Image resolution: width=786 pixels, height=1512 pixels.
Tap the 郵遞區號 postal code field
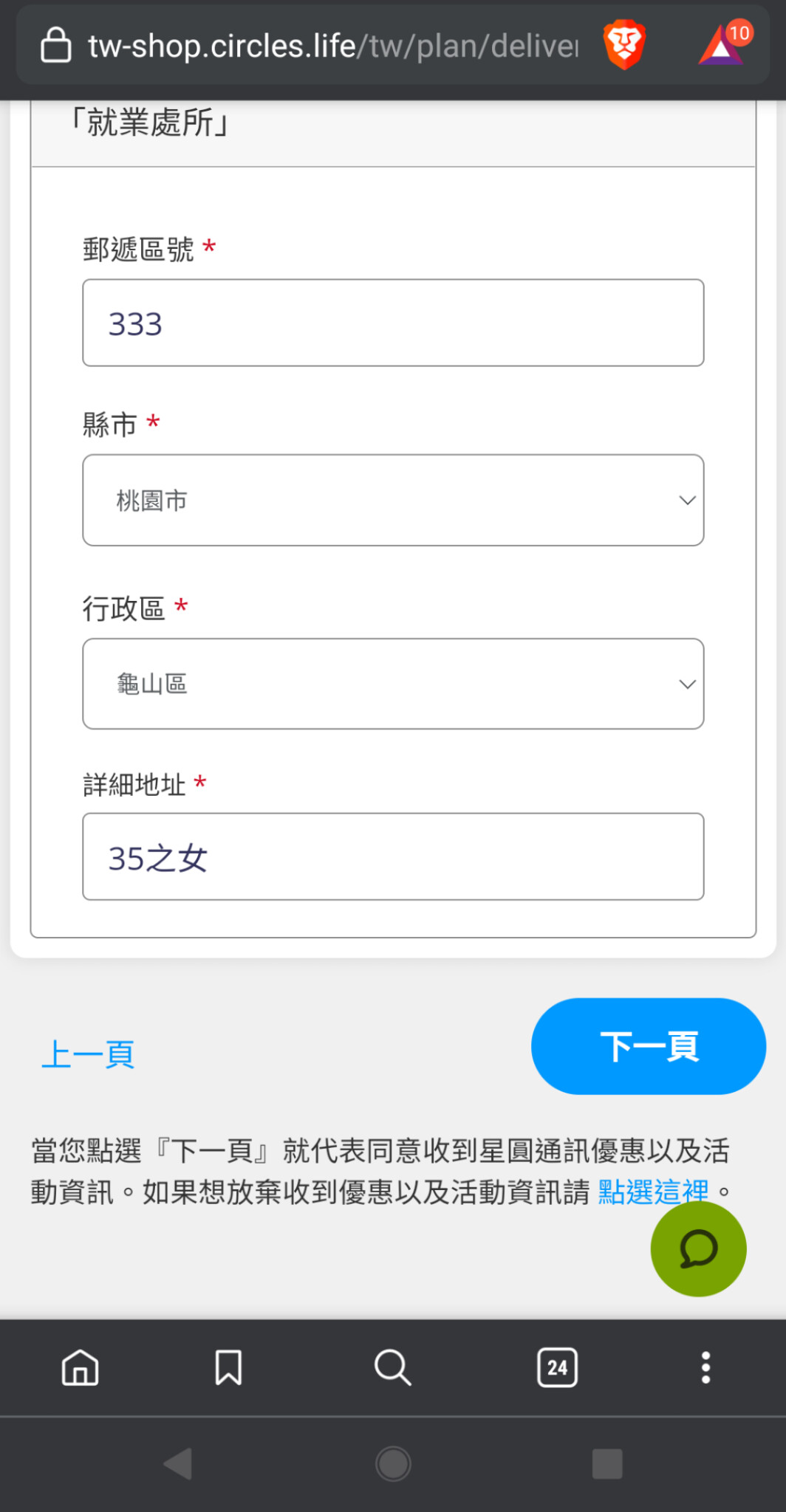392,323
